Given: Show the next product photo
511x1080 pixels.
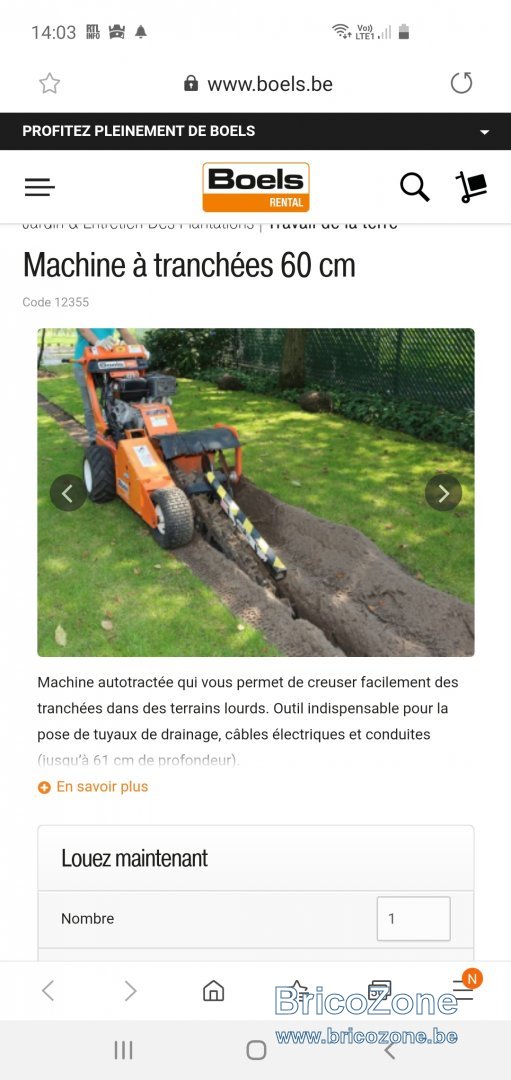Looking at the screenshot, I should pyautogui.click(x=444, y=493).
